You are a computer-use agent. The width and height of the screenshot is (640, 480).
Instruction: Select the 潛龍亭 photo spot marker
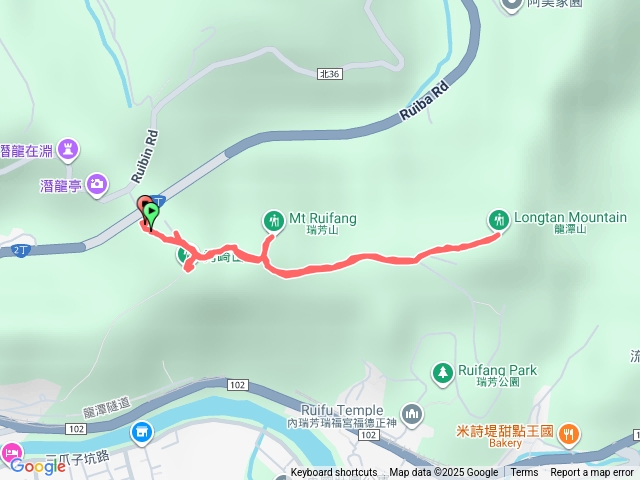pos(97,184)
